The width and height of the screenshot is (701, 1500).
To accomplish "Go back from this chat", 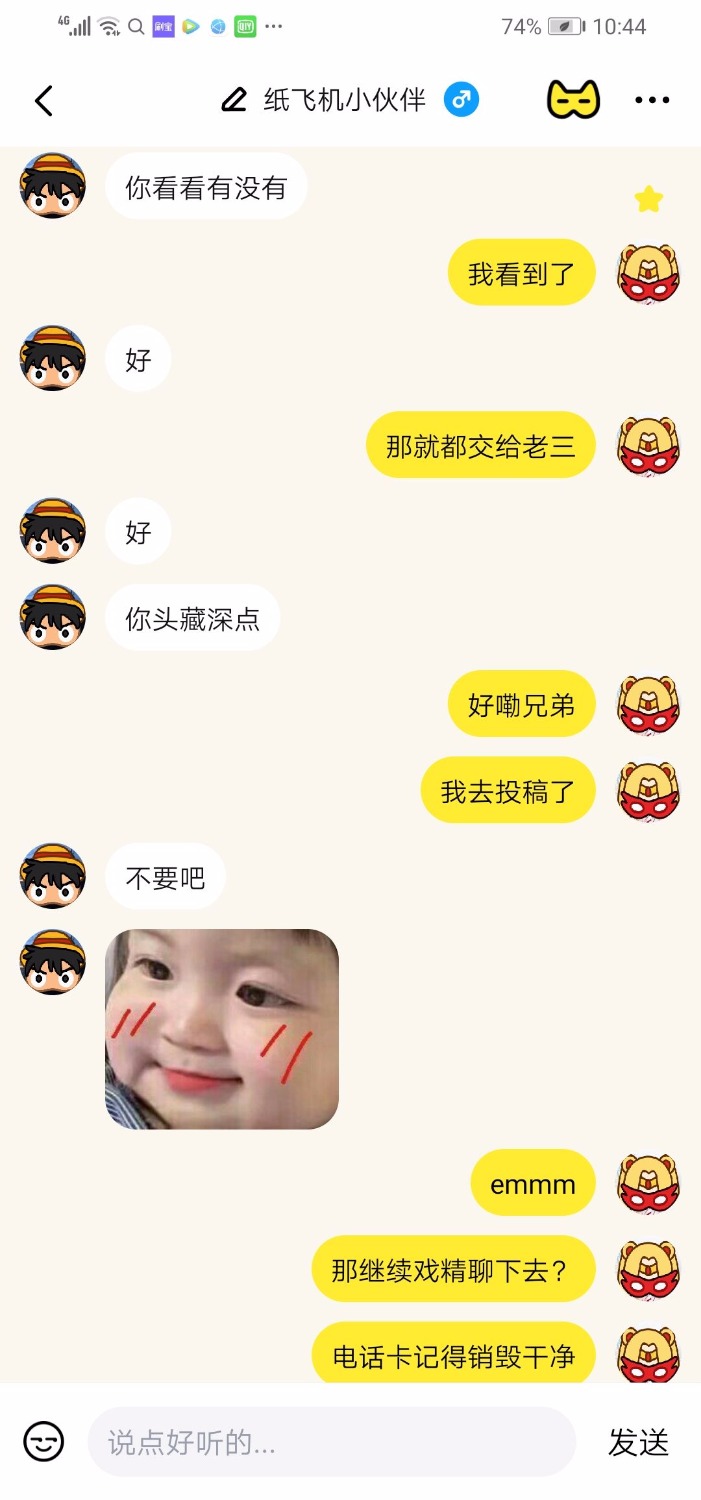I will 43,100.
